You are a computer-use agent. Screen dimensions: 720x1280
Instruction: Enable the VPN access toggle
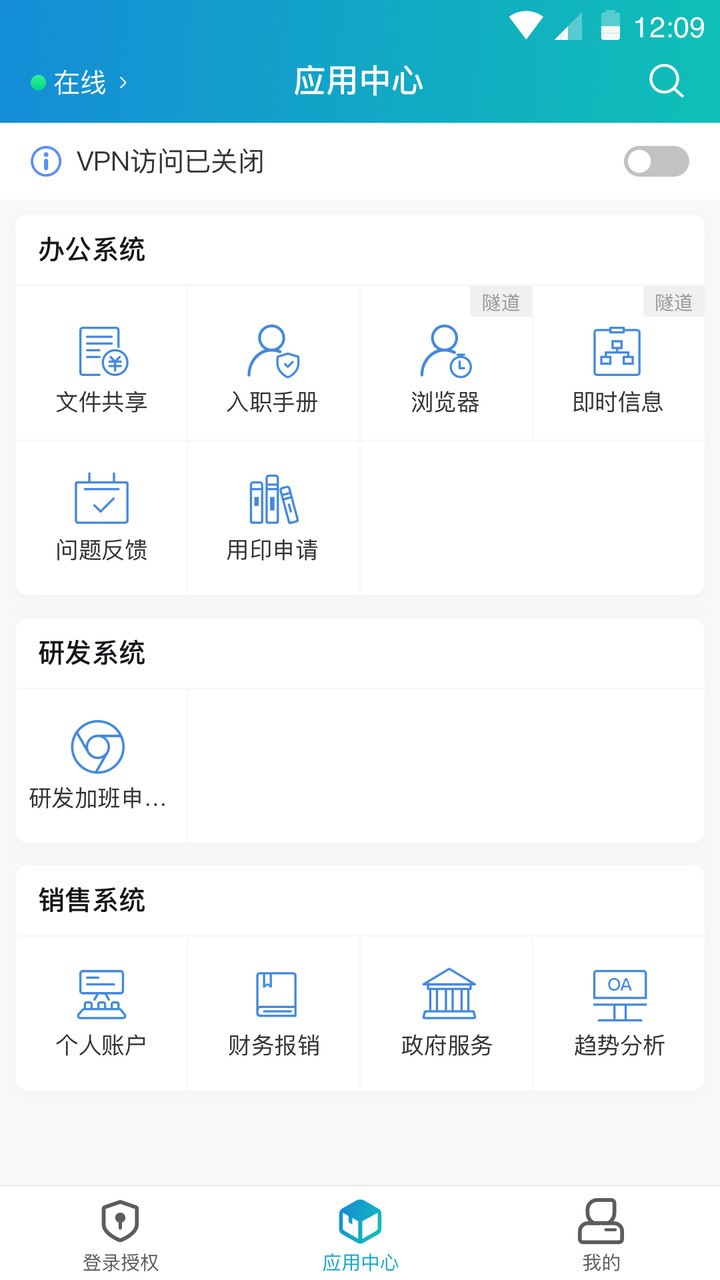tap(656, 161)
